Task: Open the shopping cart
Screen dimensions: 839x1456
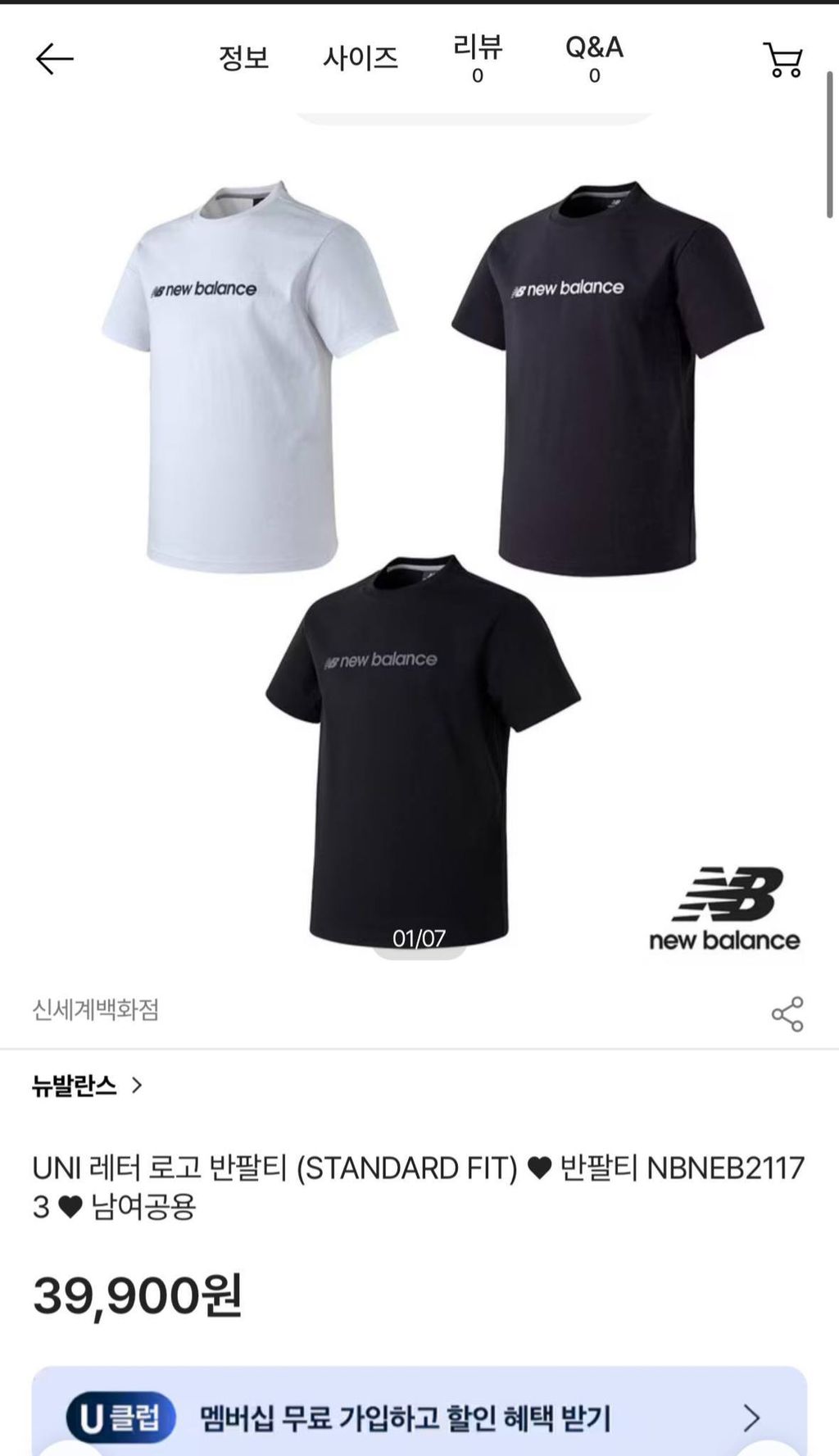Action: click(783, 60)
